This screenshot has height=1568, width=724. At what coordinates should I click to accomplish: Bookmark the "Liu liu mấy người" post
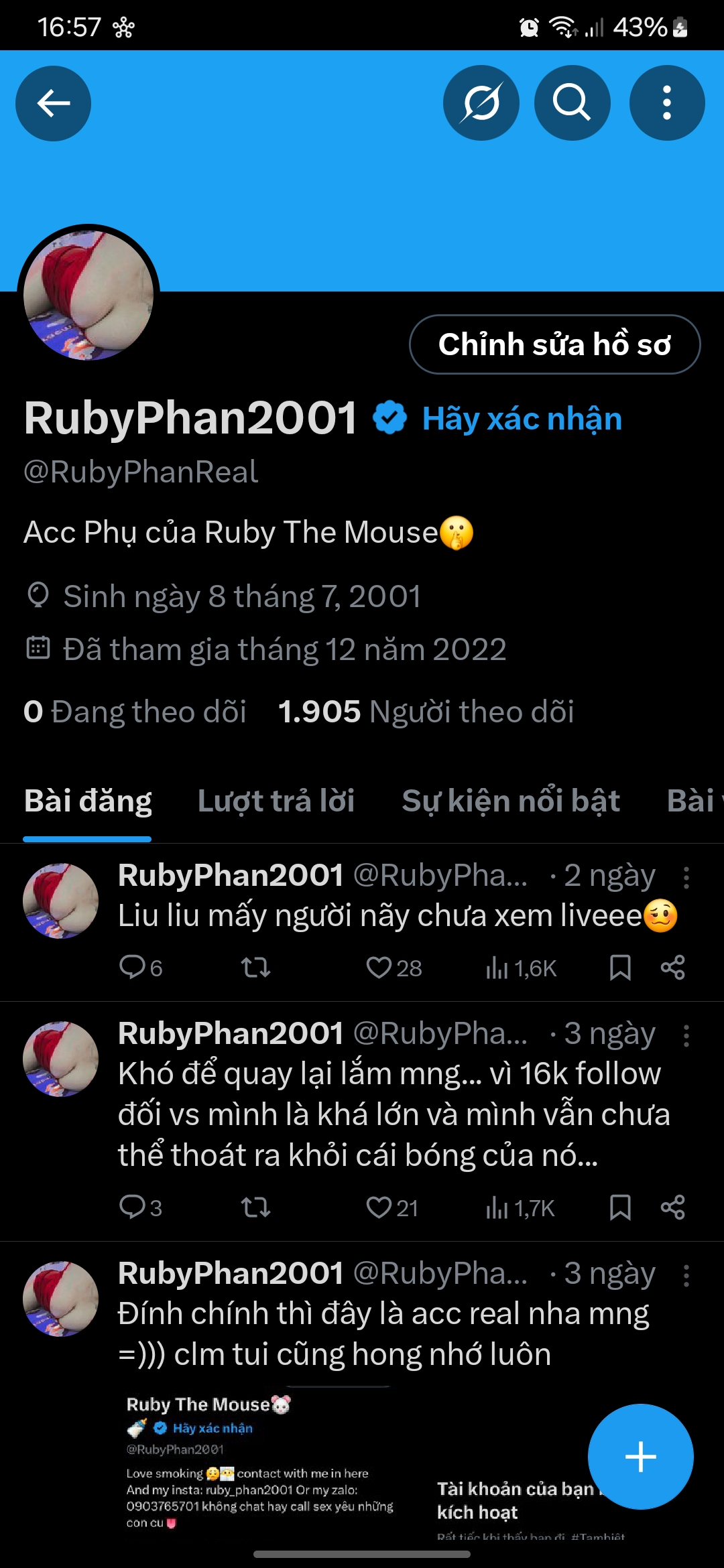(620, 968)
